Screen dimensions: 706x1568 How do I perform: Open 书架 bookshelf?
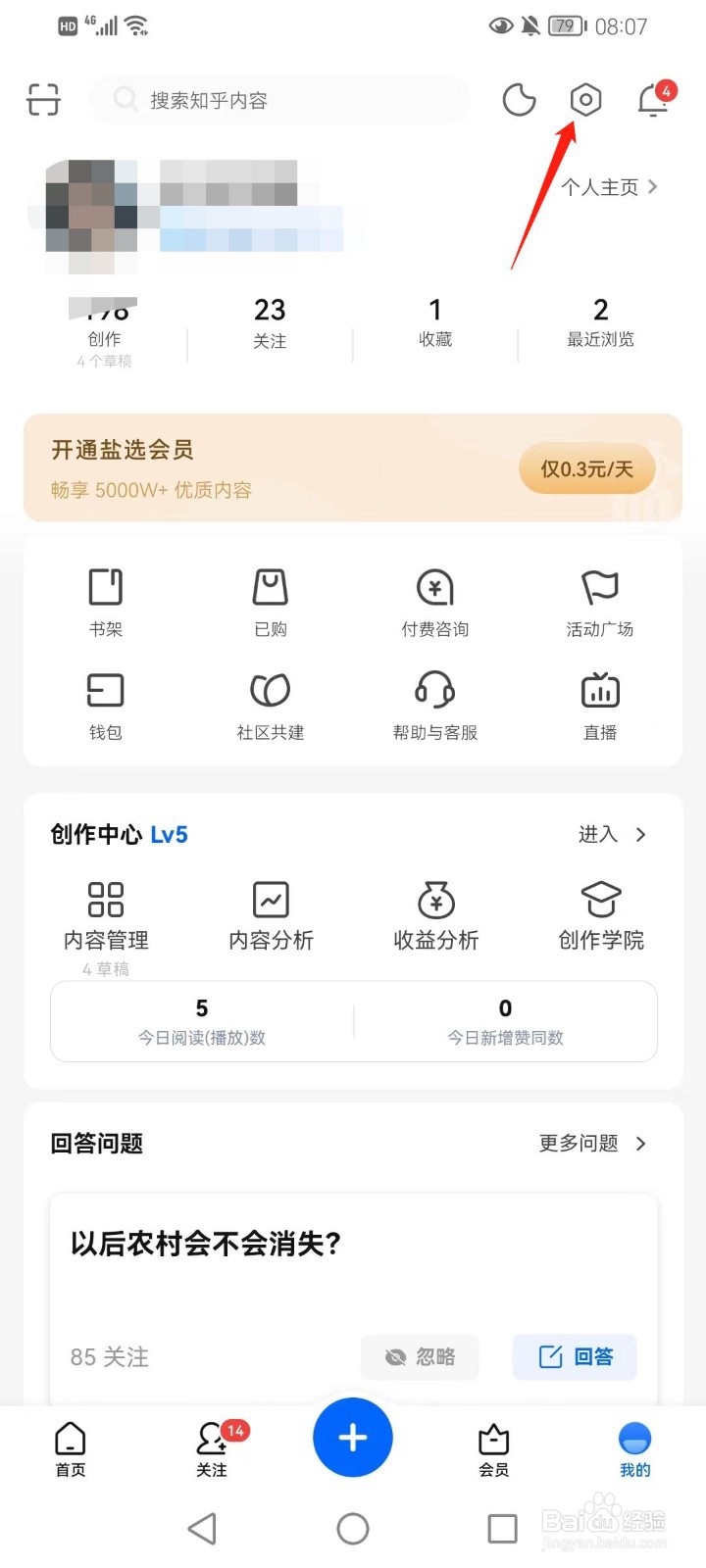pos(106,602)
